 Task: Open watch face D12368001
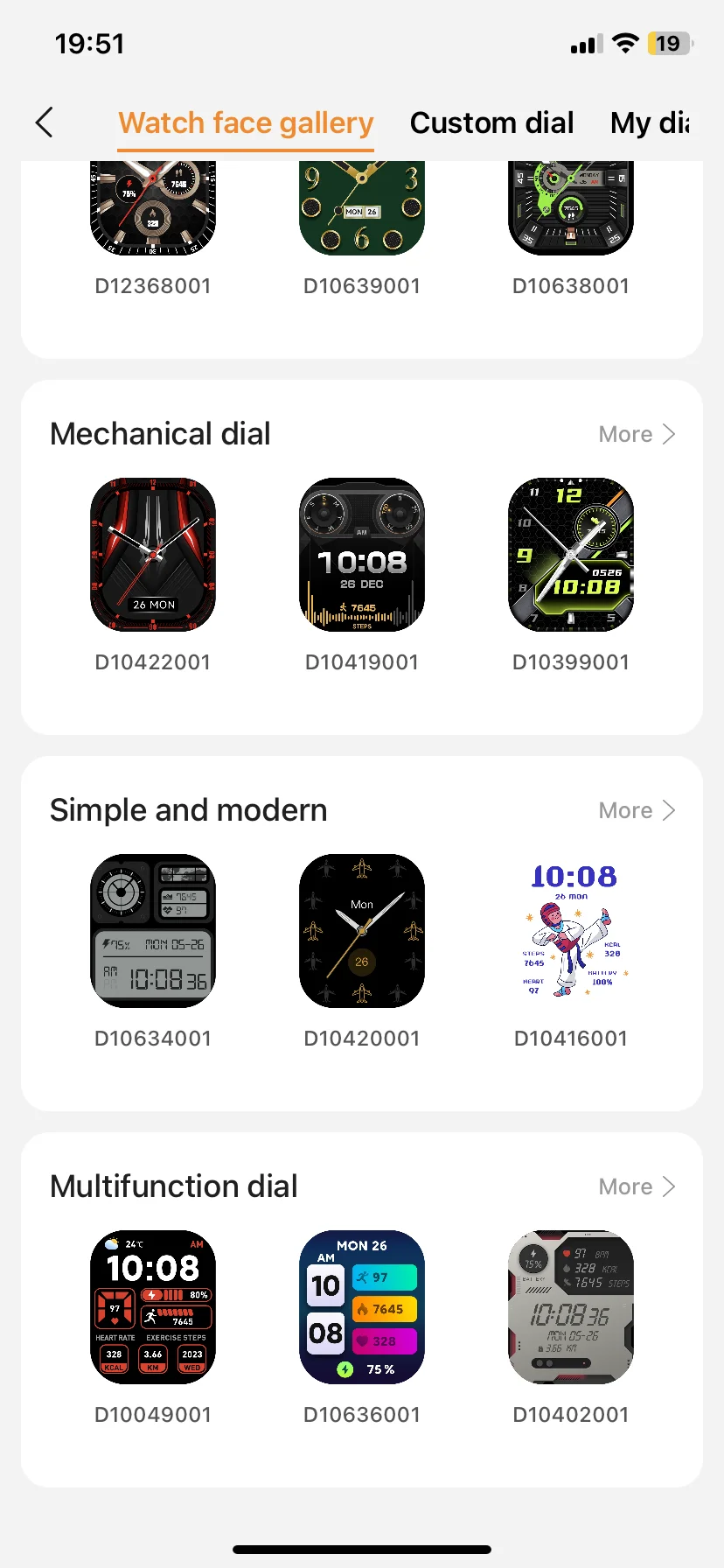coord(153,210)
